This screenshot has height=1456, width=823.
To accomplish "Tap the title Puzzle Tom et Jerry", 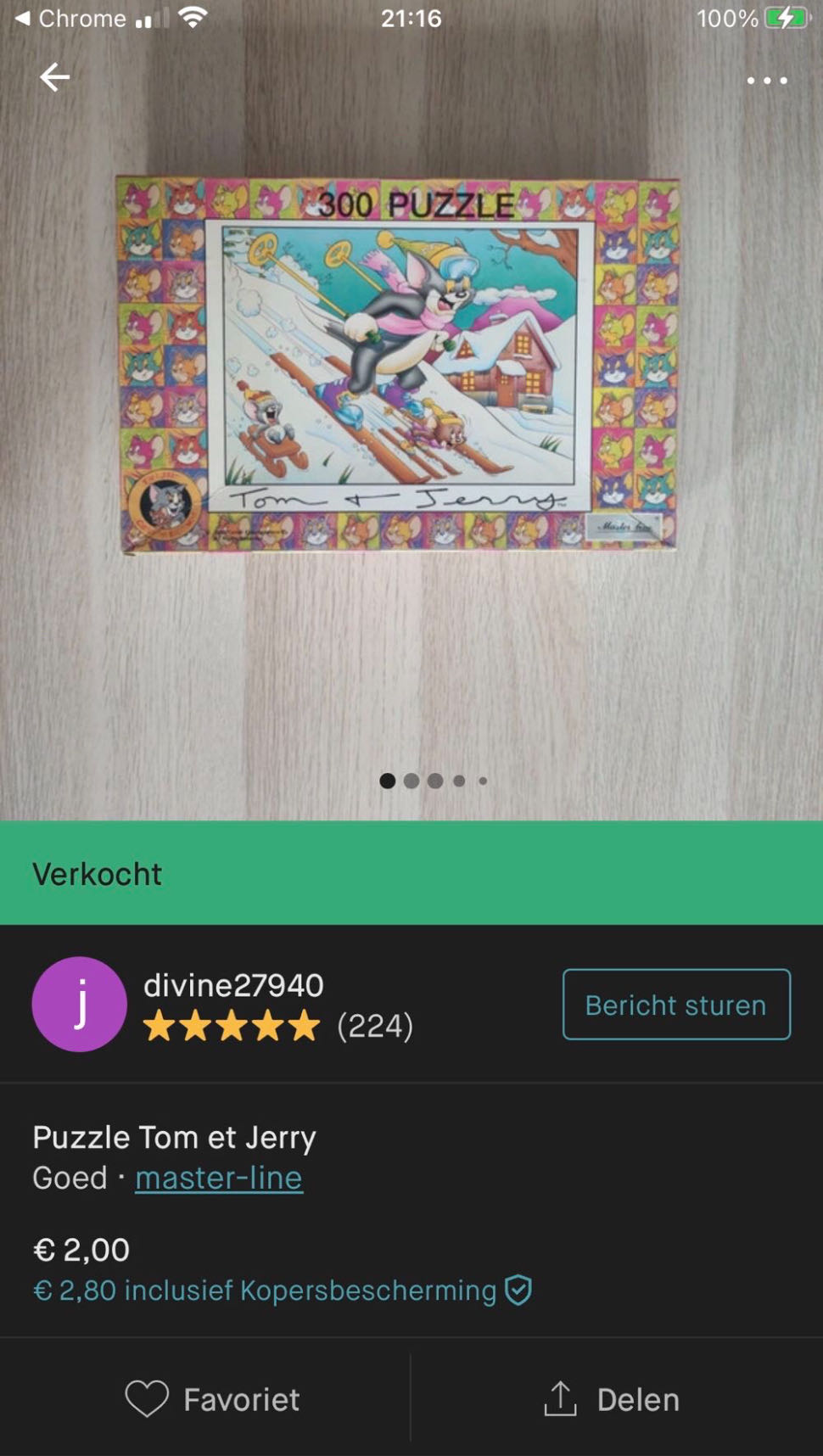I will click(x=174, y=1137).
